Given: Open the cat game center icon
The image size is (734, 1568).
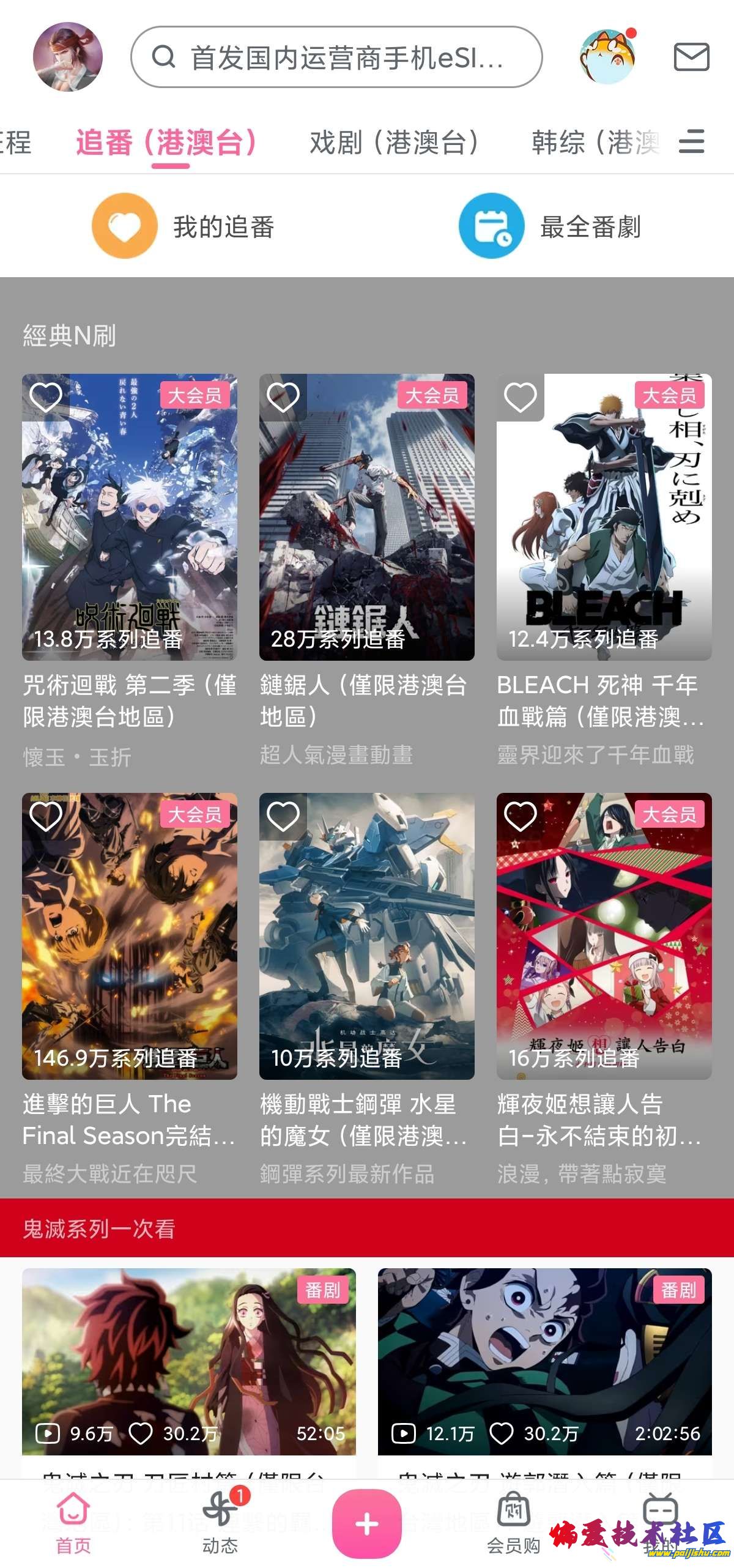Looking at the screenshot, I should [607, 57].
